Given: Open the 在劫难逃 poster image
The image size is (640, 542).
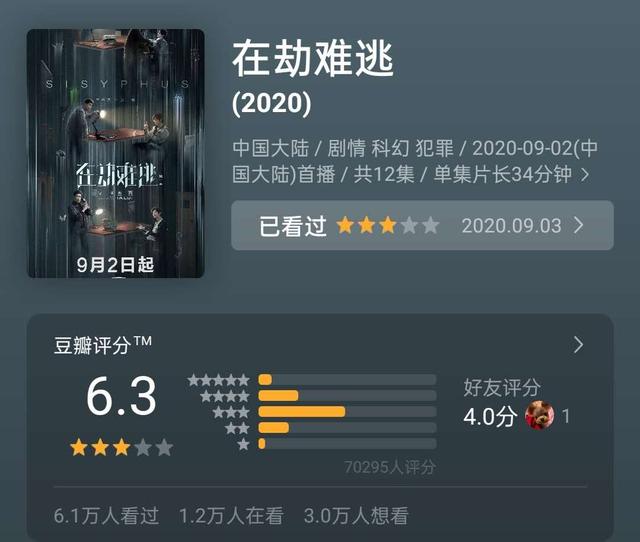Looking at the screenshot, I should 116,153.
